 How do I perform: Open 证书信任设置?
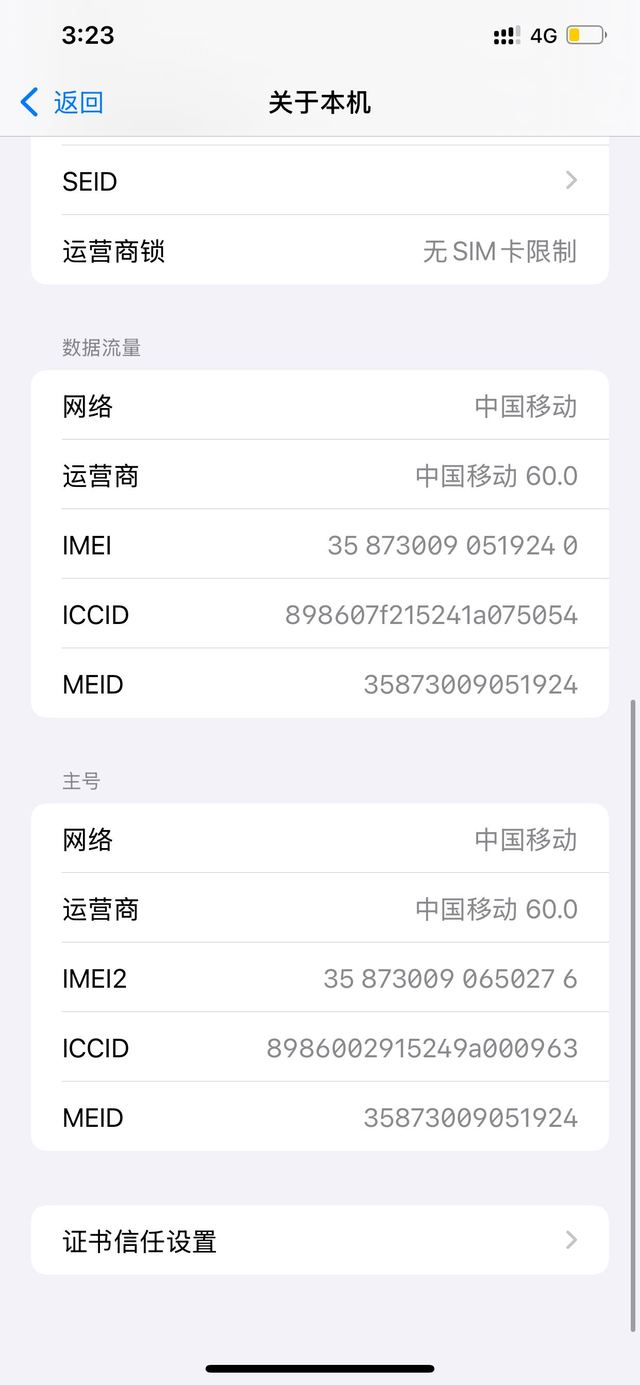320,1240
